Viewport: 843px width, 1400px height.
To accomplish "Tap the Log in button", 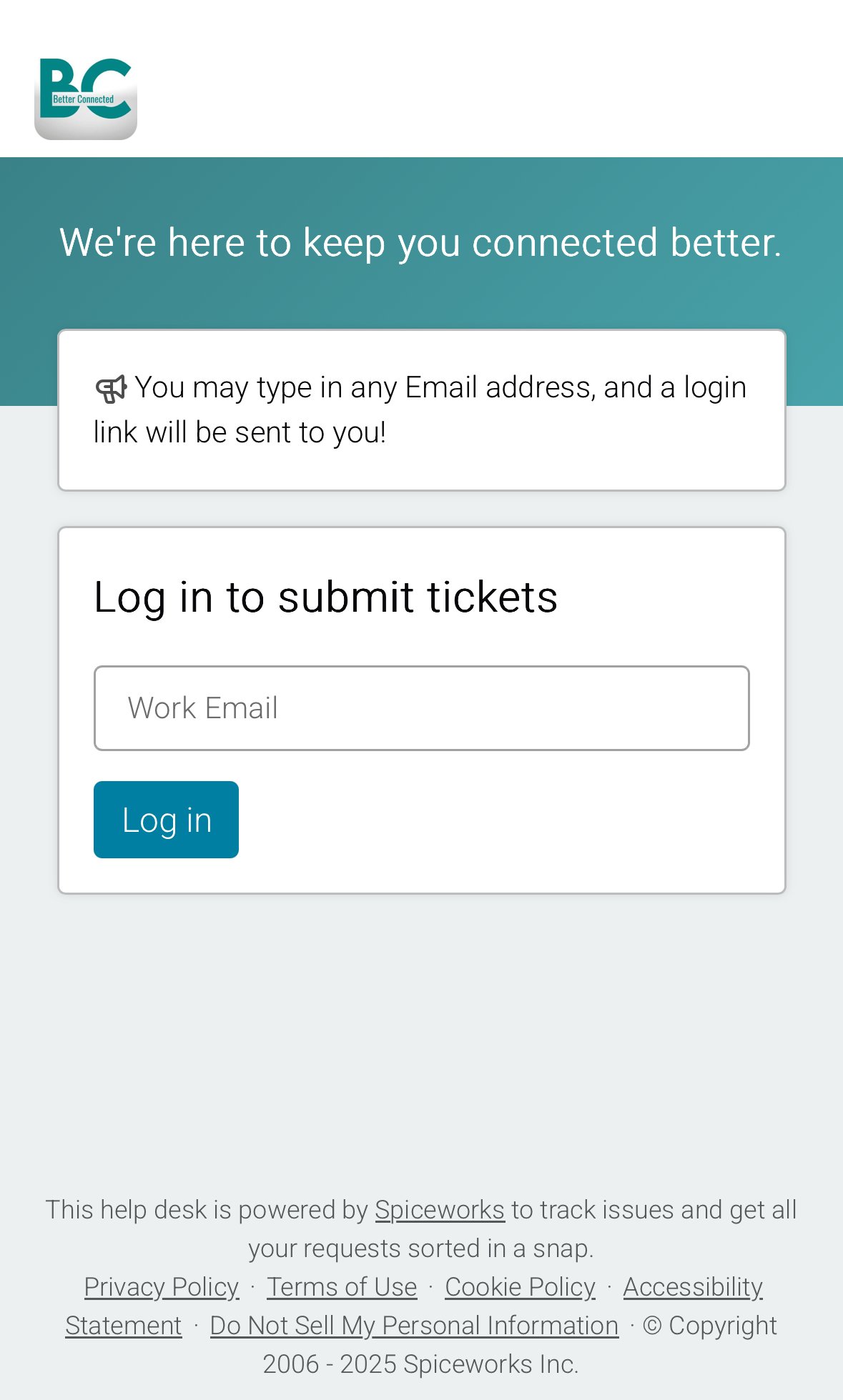I will pyautogui.click(x=166, y=820).
